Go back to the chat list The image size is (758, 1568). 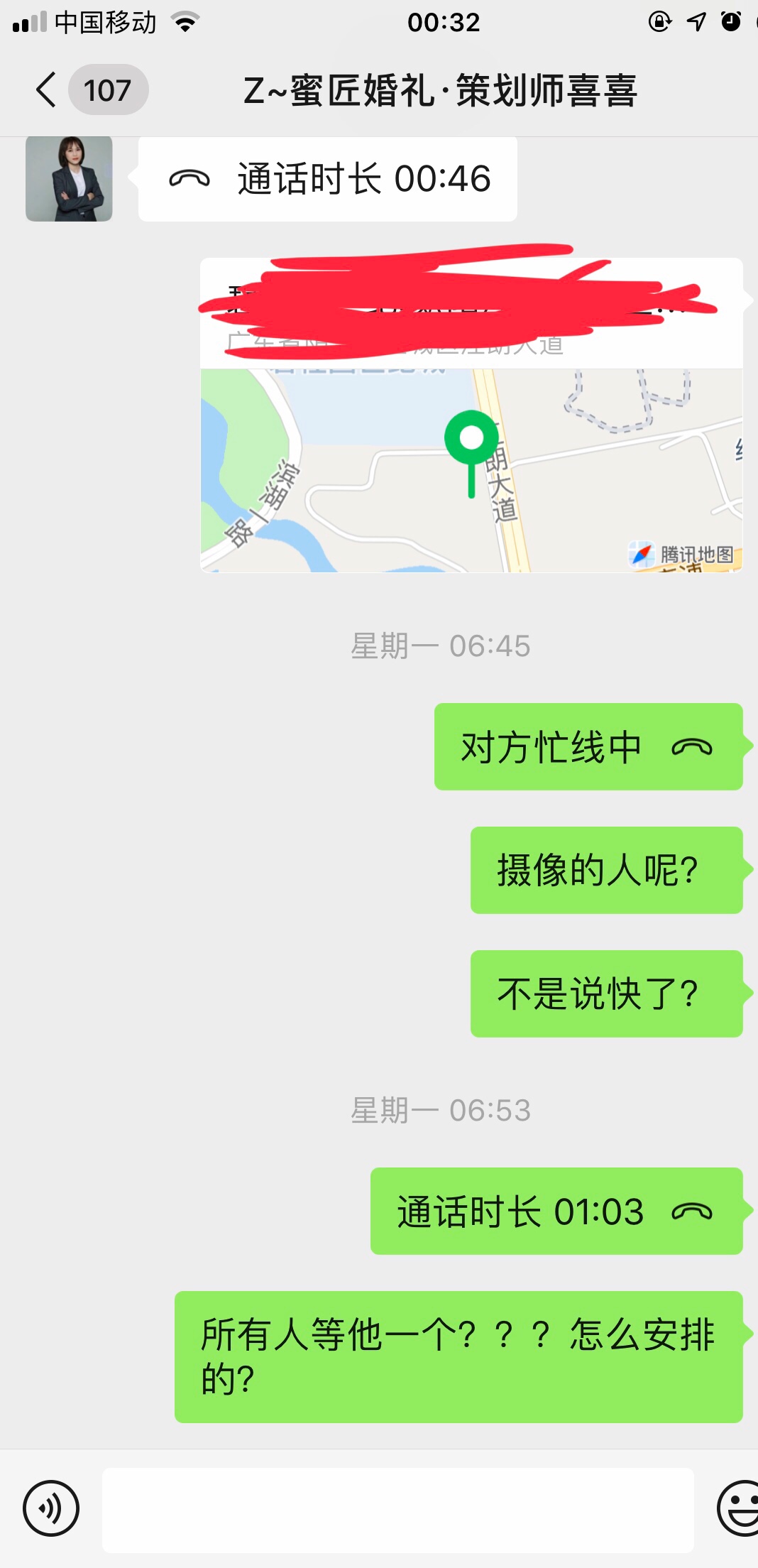pyautogui.click(x=47, y=90)
